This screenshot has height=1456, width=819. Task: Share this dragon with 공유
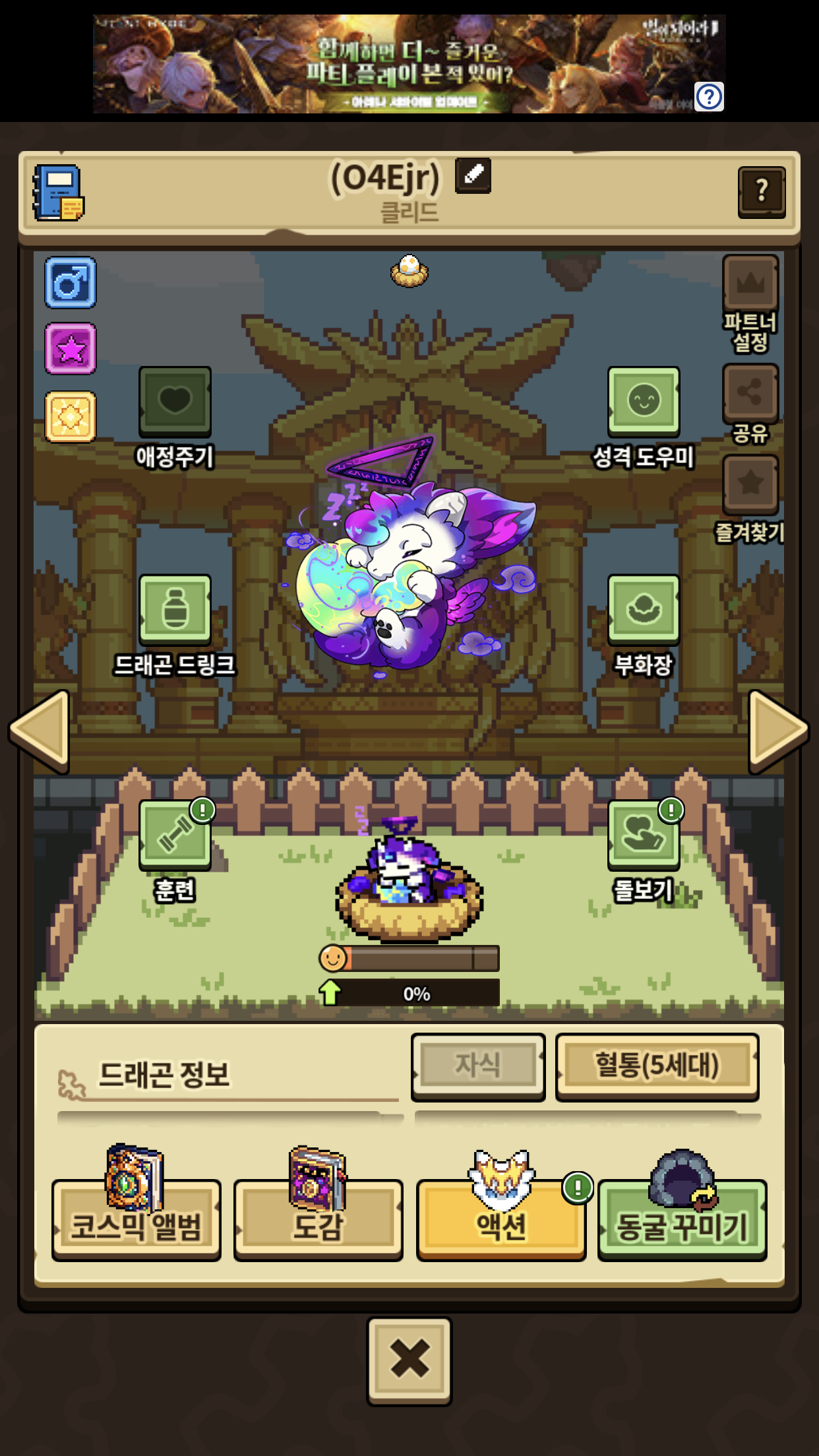pos(750,394)
